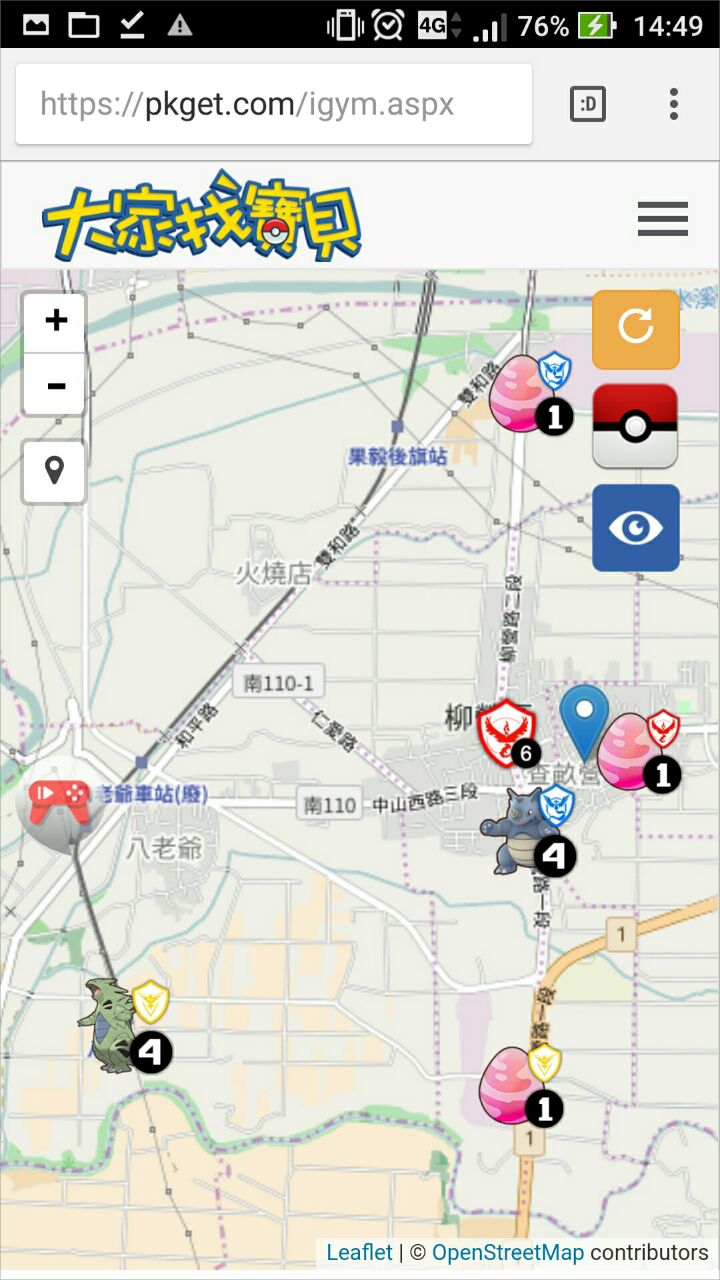
Task: Open the browser overflow menu
Action: 674,104
